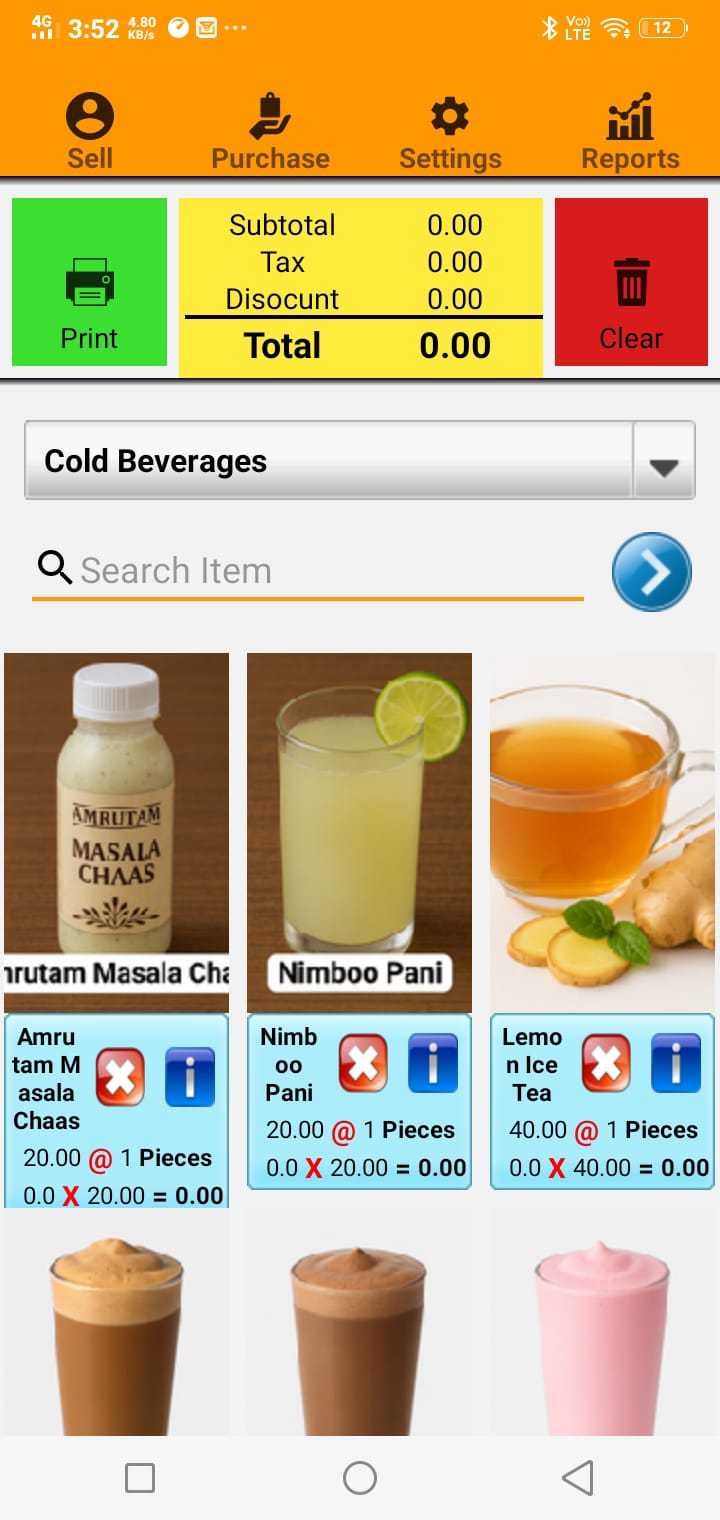The height and width of the screenshot is (1520, 720).
Task: Open recent apps from navigation bar
Action: 140,1478
